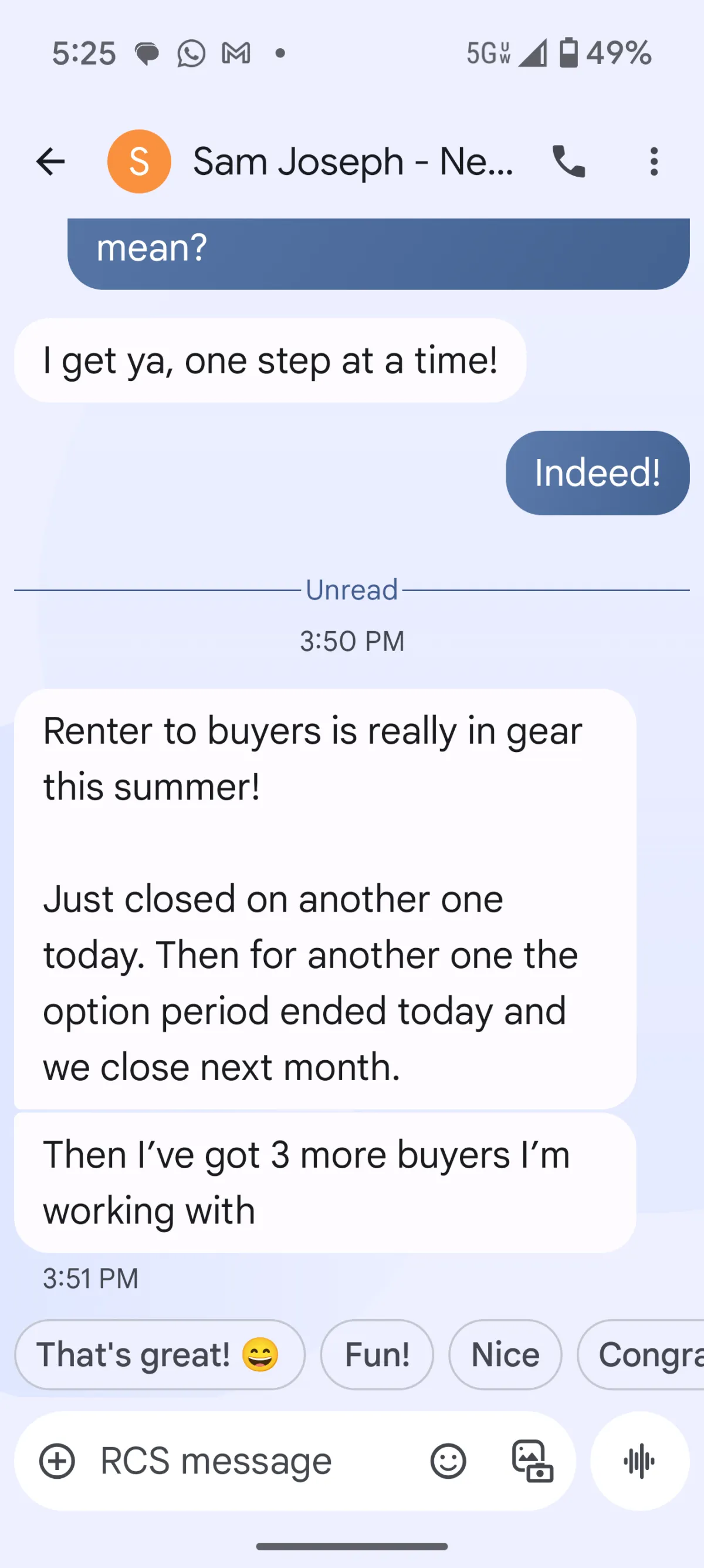
Task: Reply with the "Fun!" suggestion chip
Action: pyautogui.click(x=377, y=1354)
